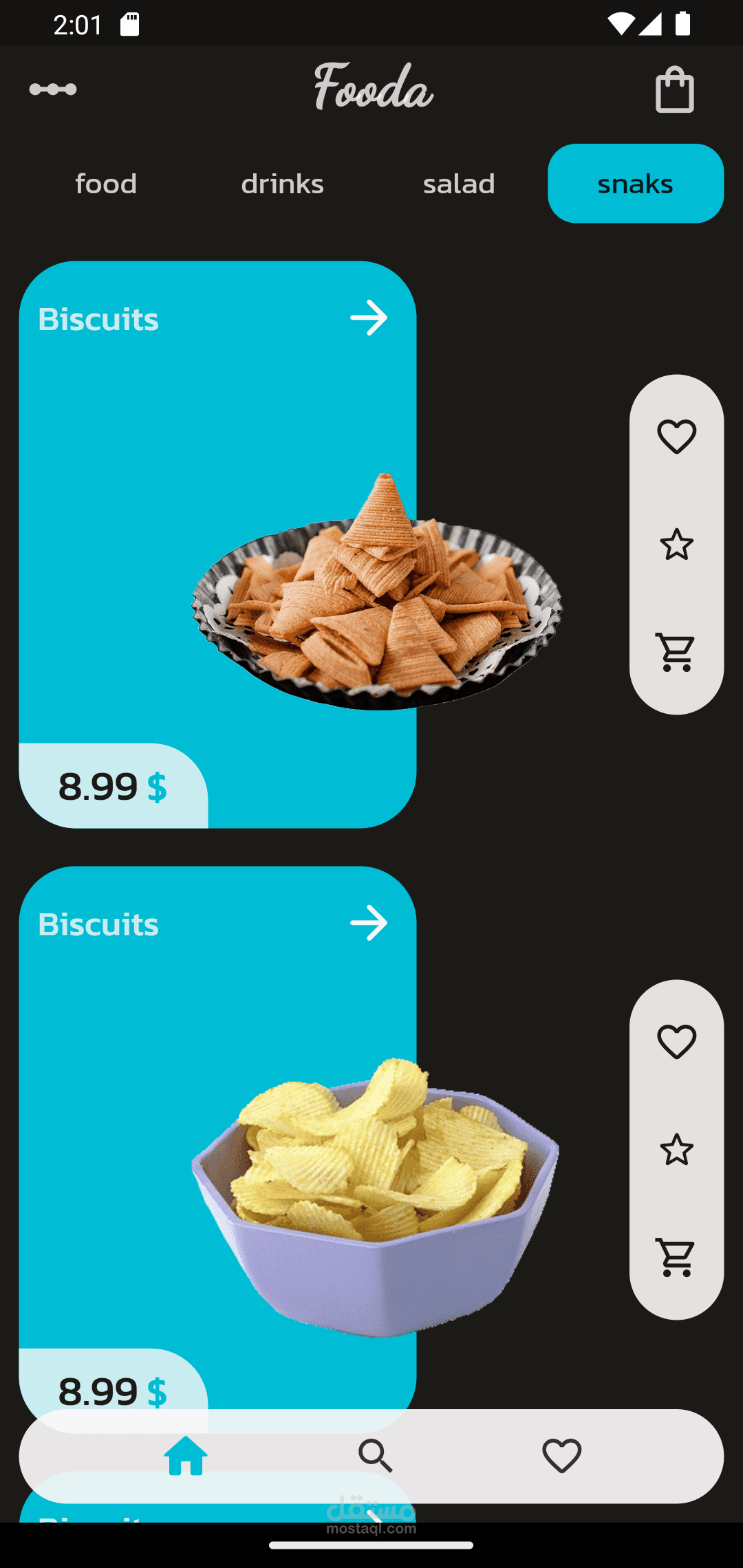Show the salad category

click(459, 184)
